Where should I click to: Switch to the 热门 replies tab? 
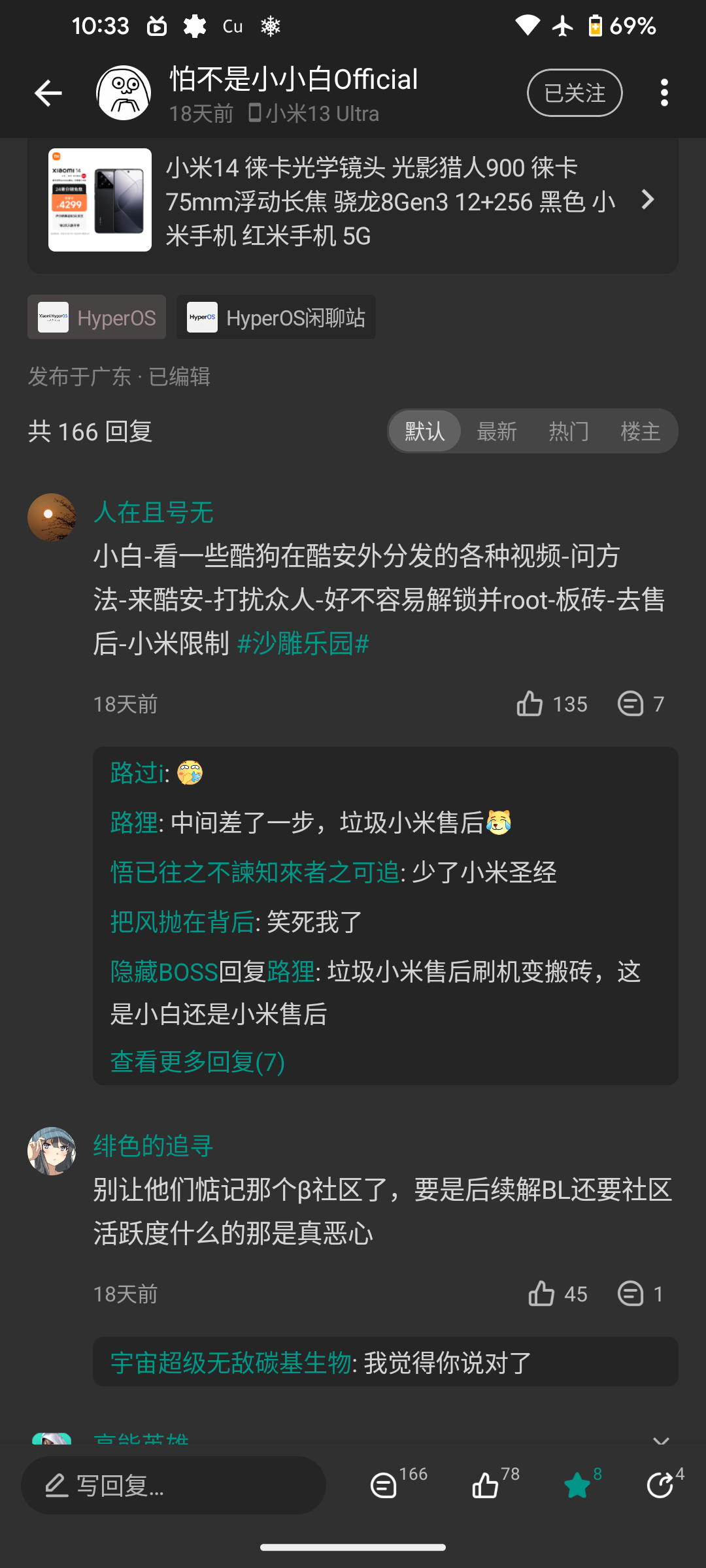(569, 431)
